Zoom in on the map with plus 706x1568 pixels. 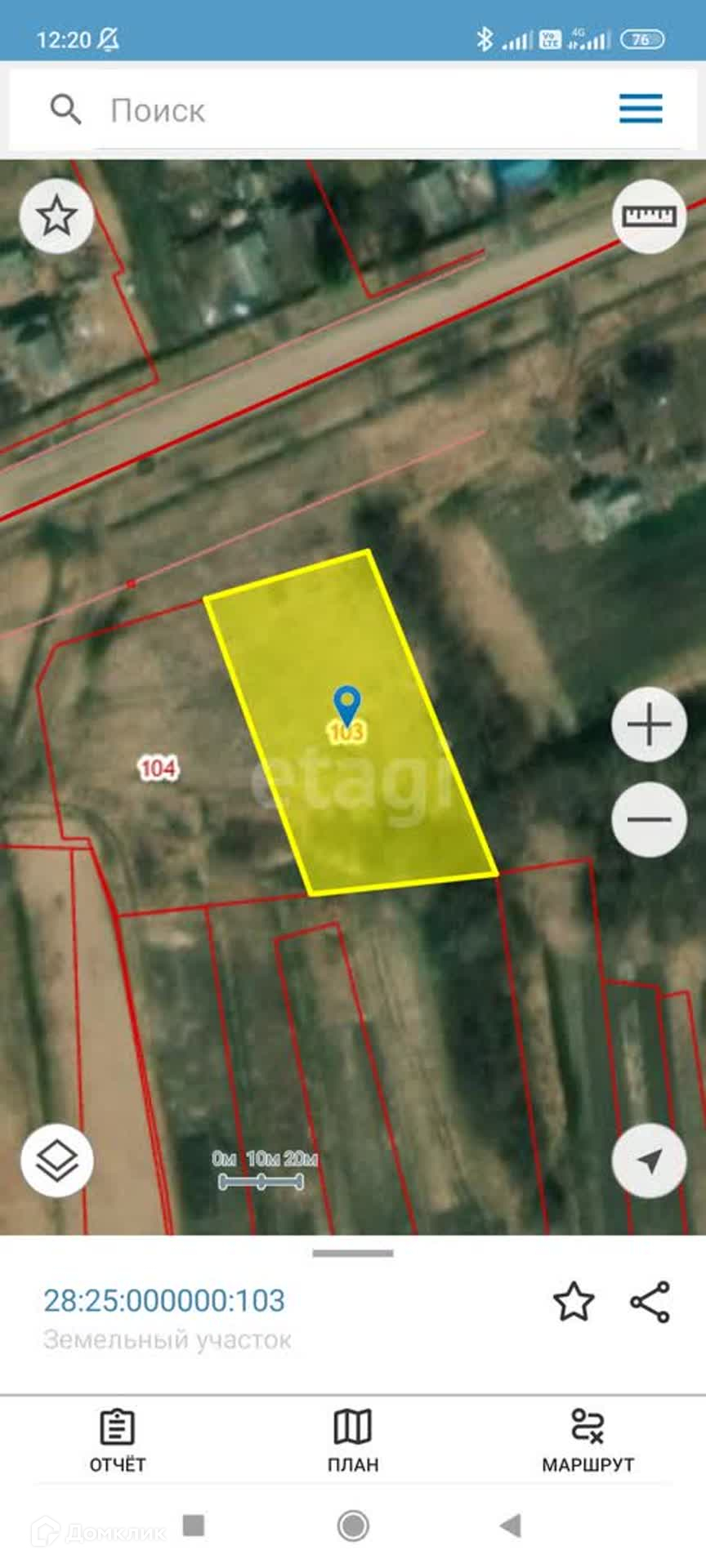pyautogui.click(x=649, y=724)
